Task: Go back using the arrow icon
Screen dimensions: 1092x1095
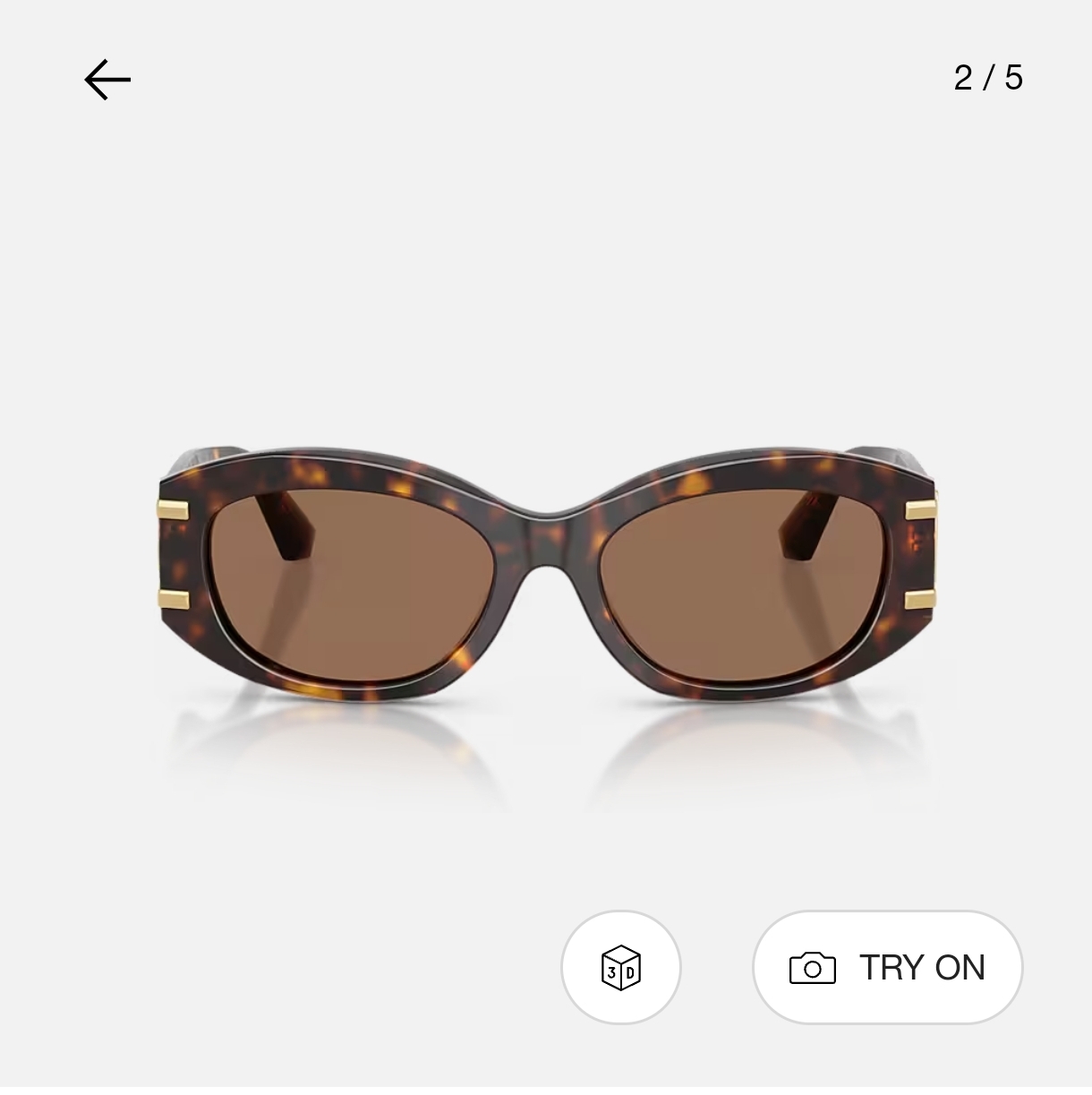Action: click(x=107, y=80)
